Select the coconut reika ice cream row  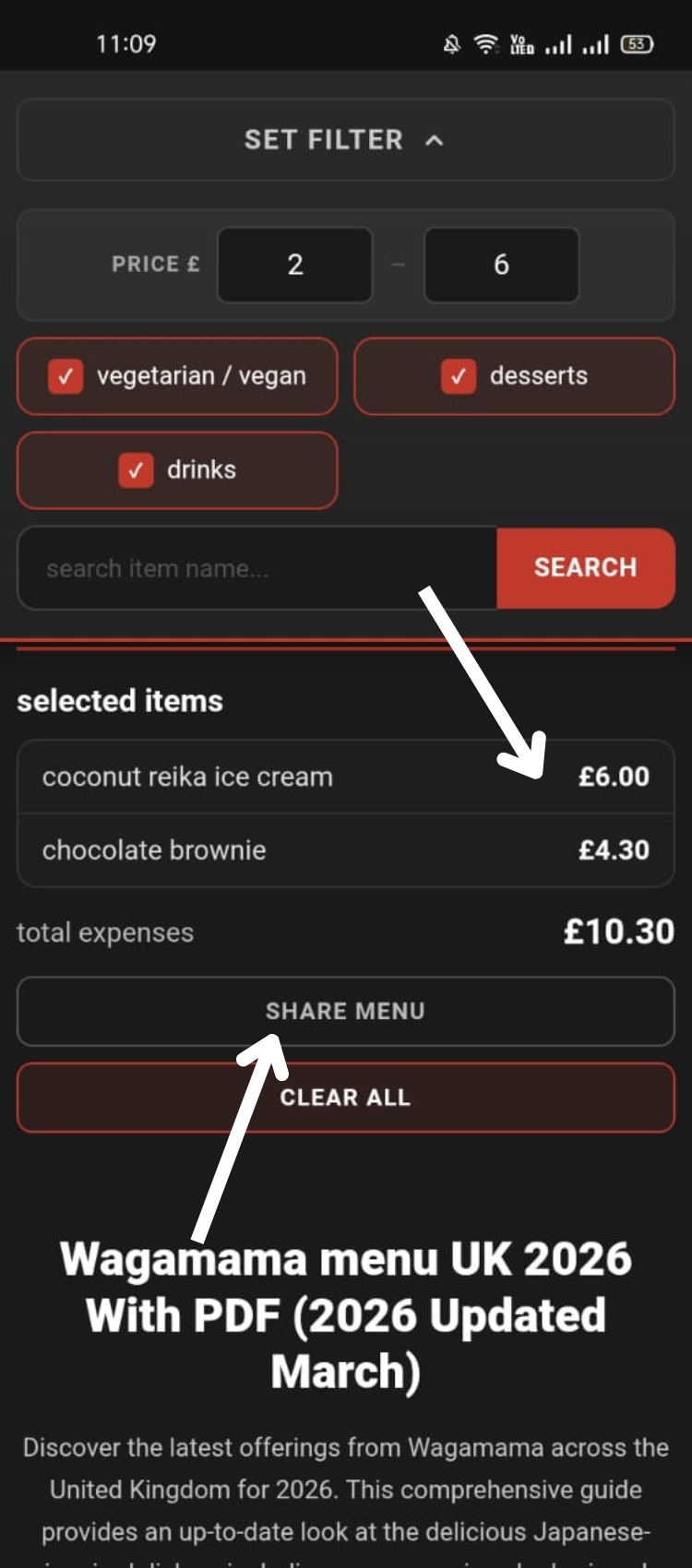click(x=345, y=776)
